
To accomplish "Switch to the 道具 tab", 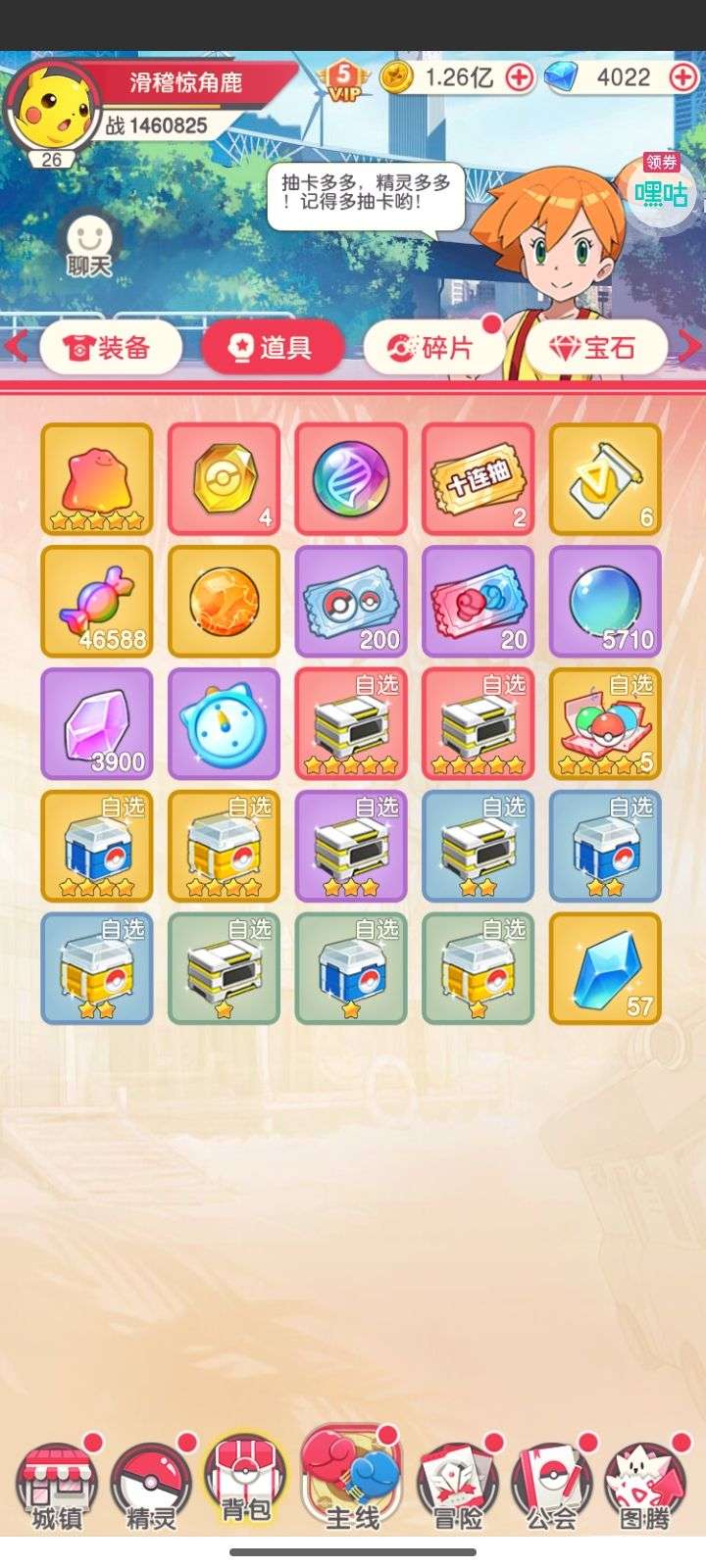I will click(x=273, y=346).
